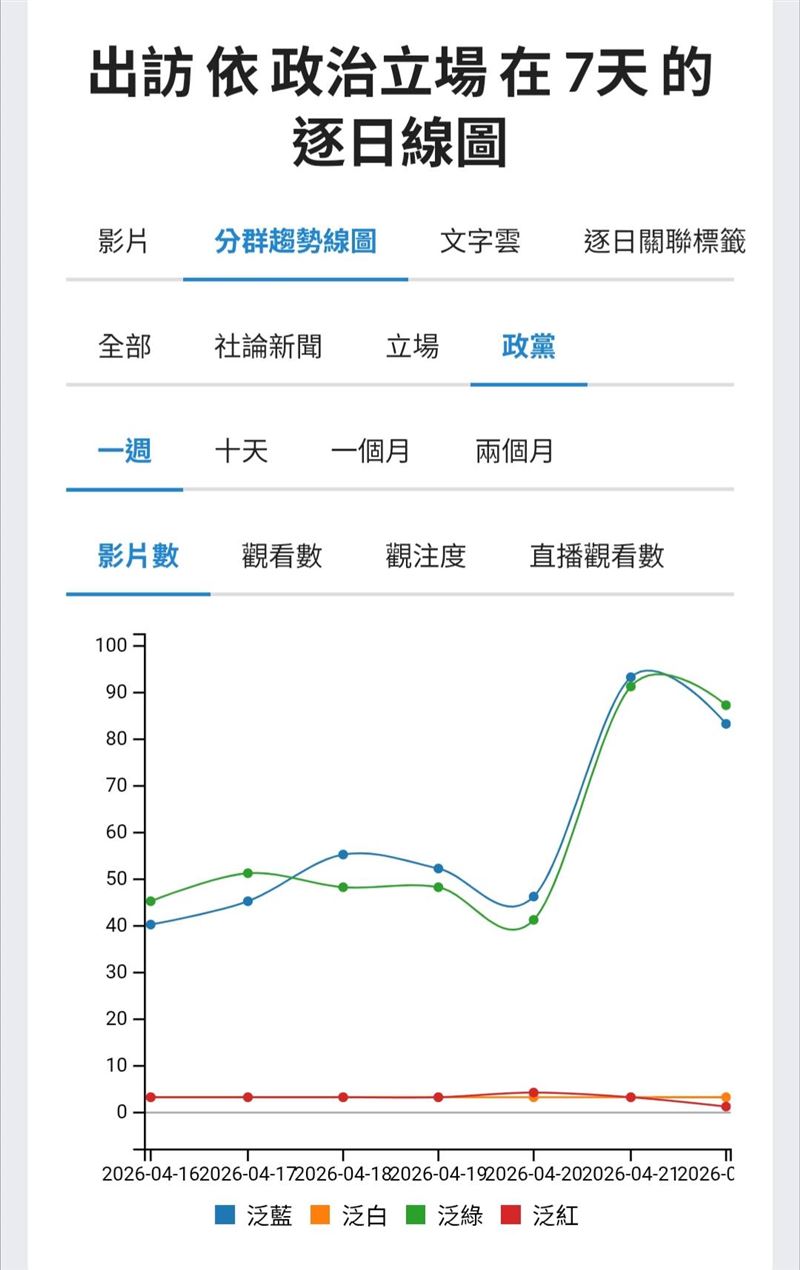
Task: Open the 文字雲 tab
Action: 480,241
